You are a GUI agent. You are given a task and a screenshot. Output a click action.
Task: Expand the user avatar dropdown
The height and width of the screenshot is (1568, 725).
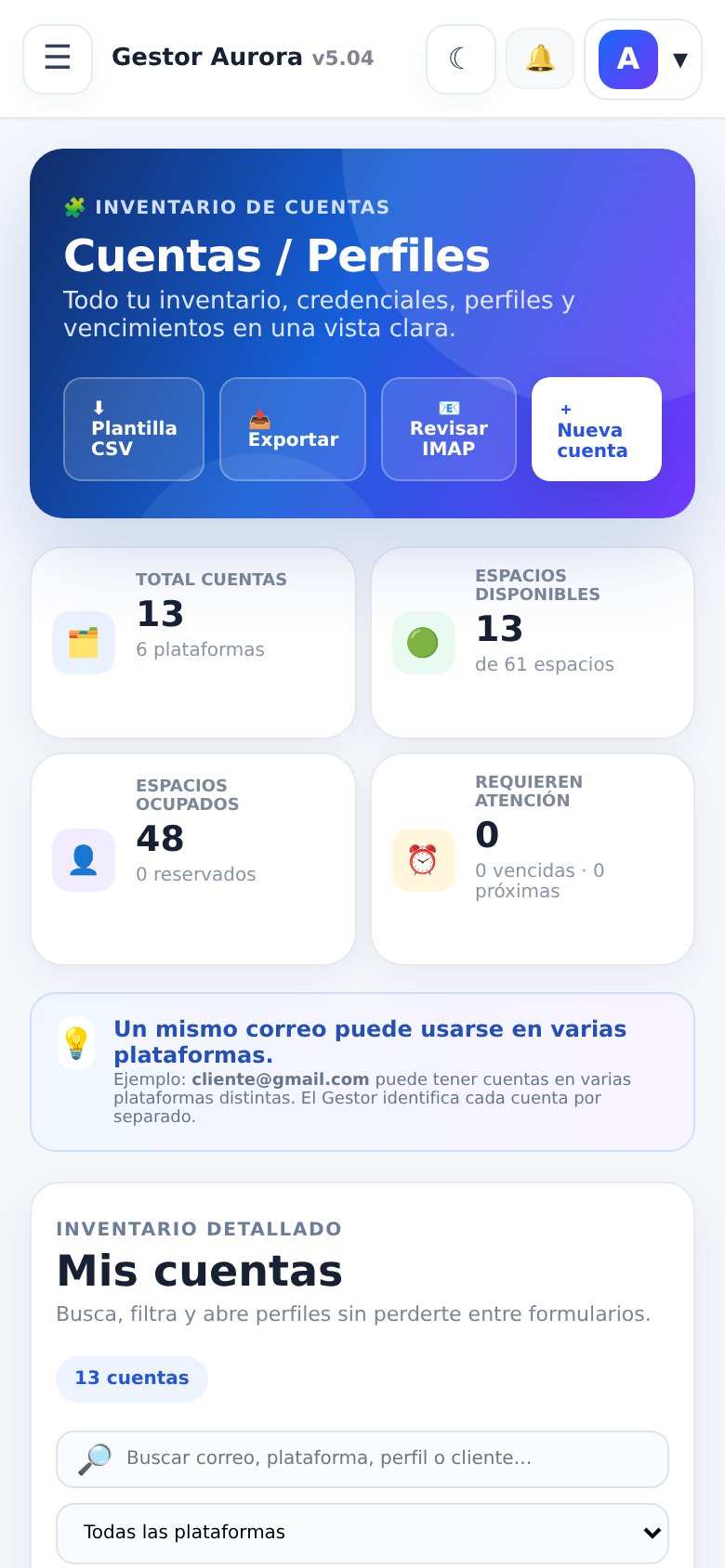(x=643, y=59)
